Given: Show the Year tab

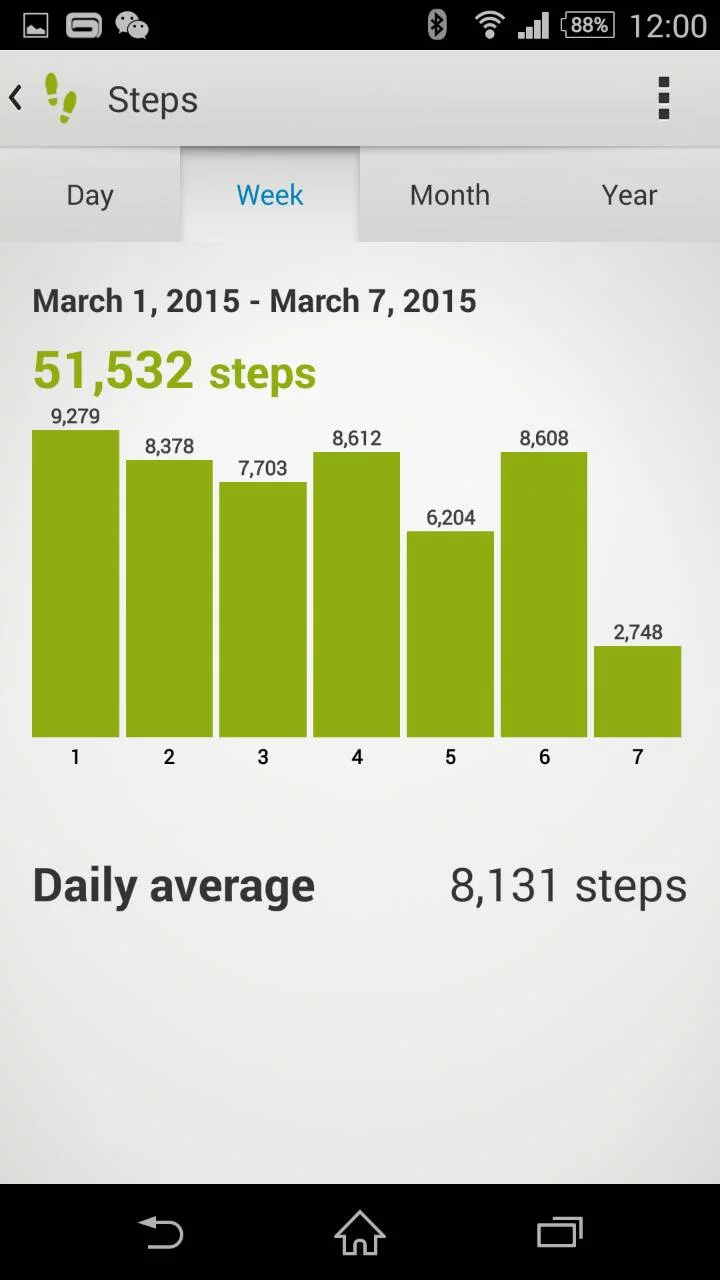Looking at the screenshot, I should pyautogui.click(x=630, y=195).
